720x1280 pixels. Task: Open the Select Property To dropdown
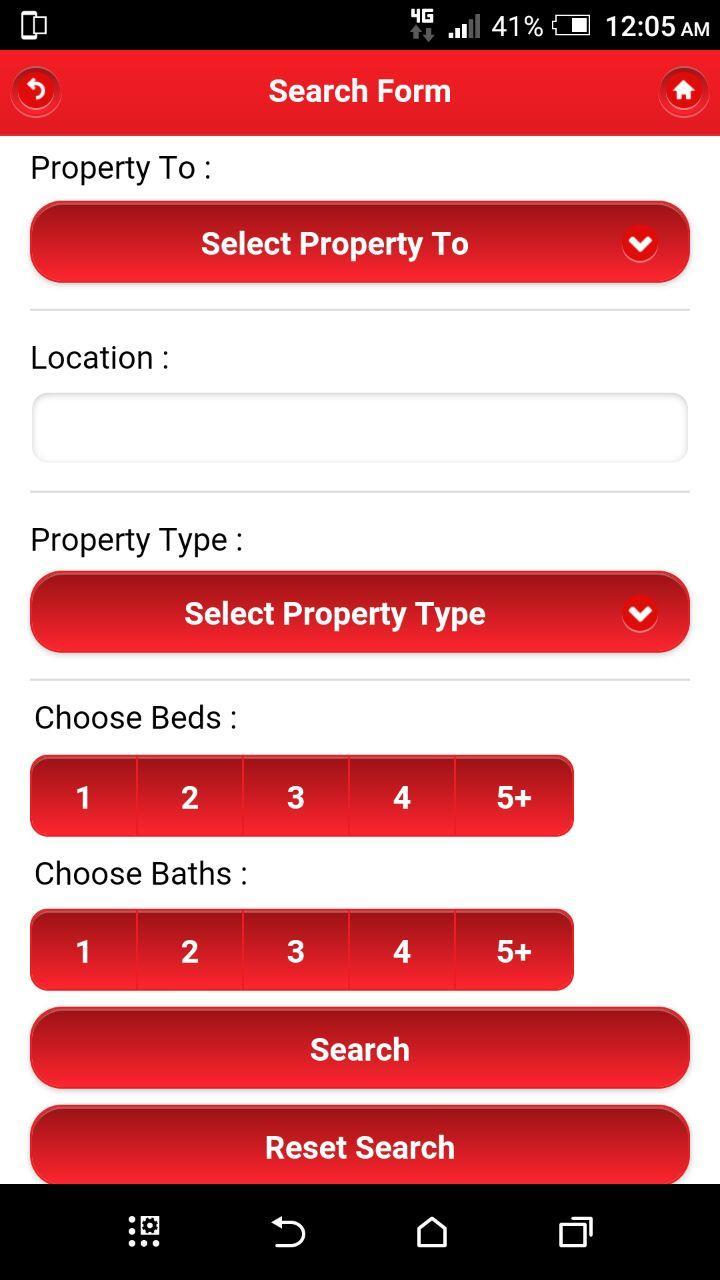click(360, 242)
